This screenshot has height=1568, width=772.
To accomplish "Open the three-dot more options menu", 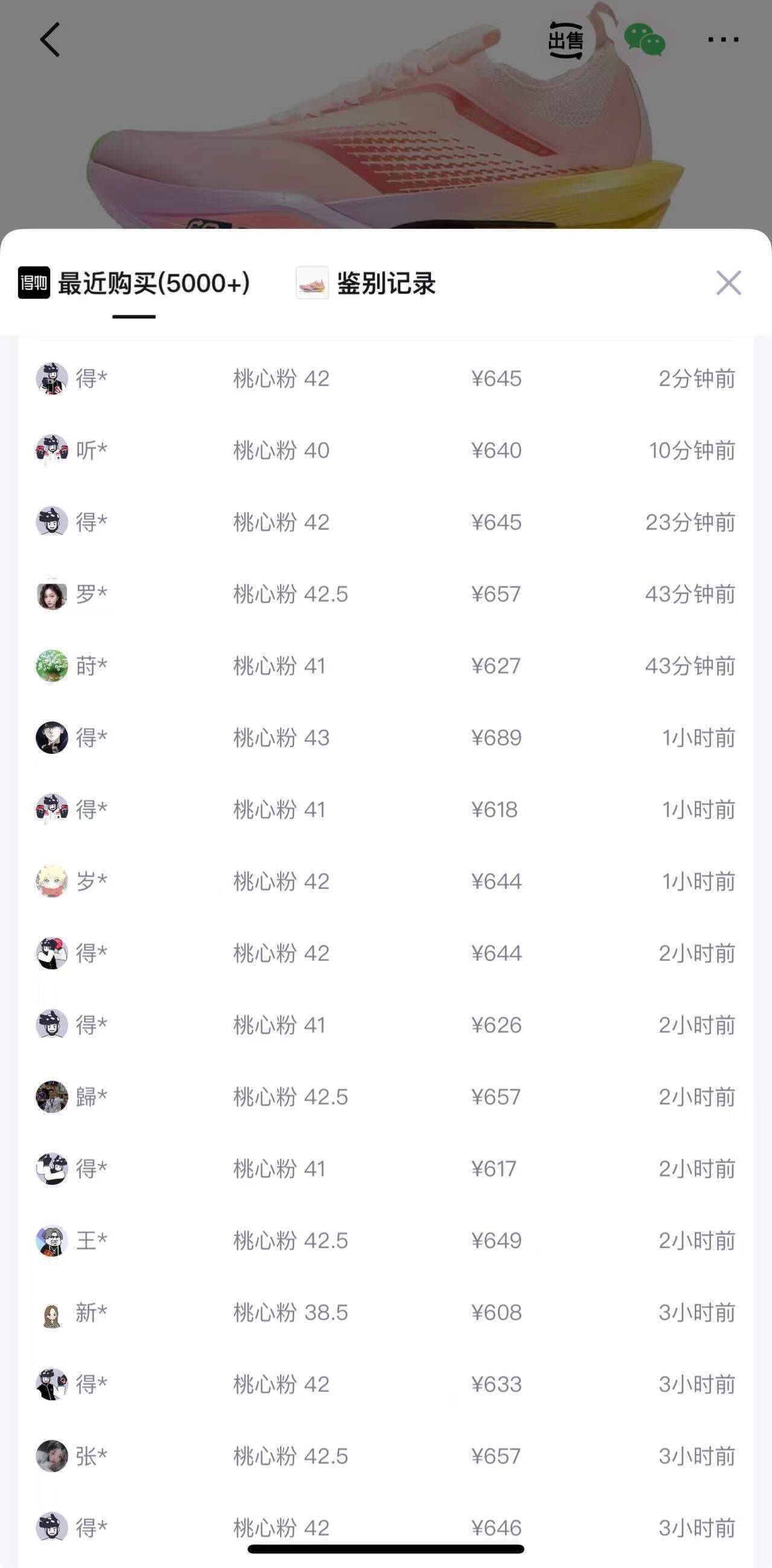I will pyautogui.click(x=723, y=39).
